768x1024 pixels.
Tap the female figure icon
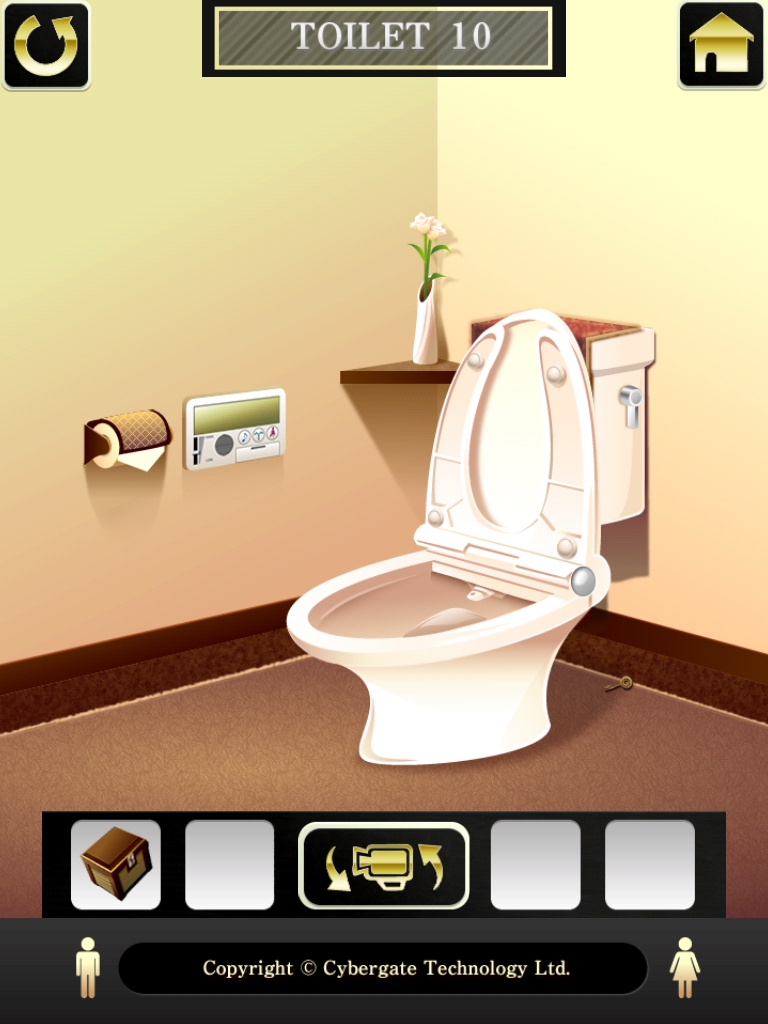click(685, 967)
